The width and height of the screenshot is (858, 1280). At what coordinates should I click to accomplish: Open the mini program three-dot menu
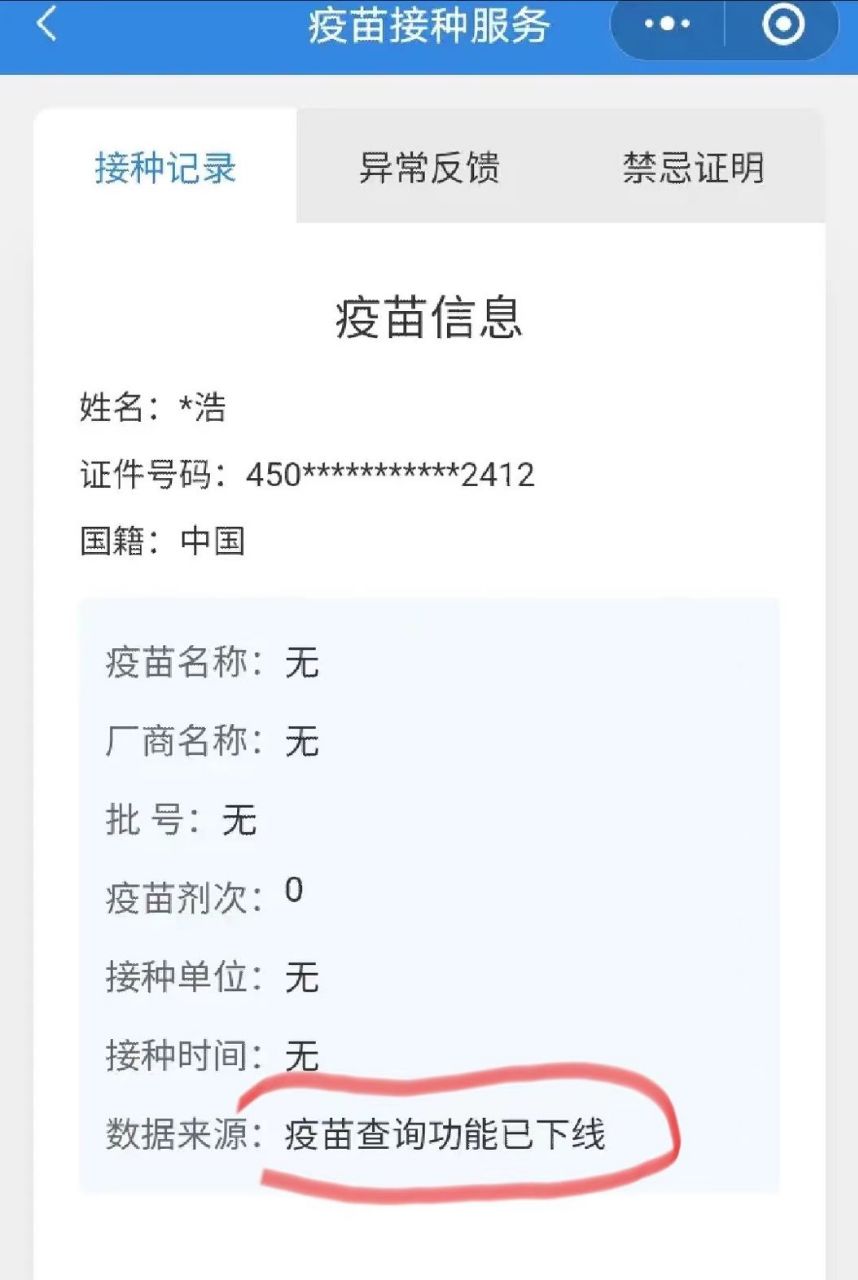point(668,24)
